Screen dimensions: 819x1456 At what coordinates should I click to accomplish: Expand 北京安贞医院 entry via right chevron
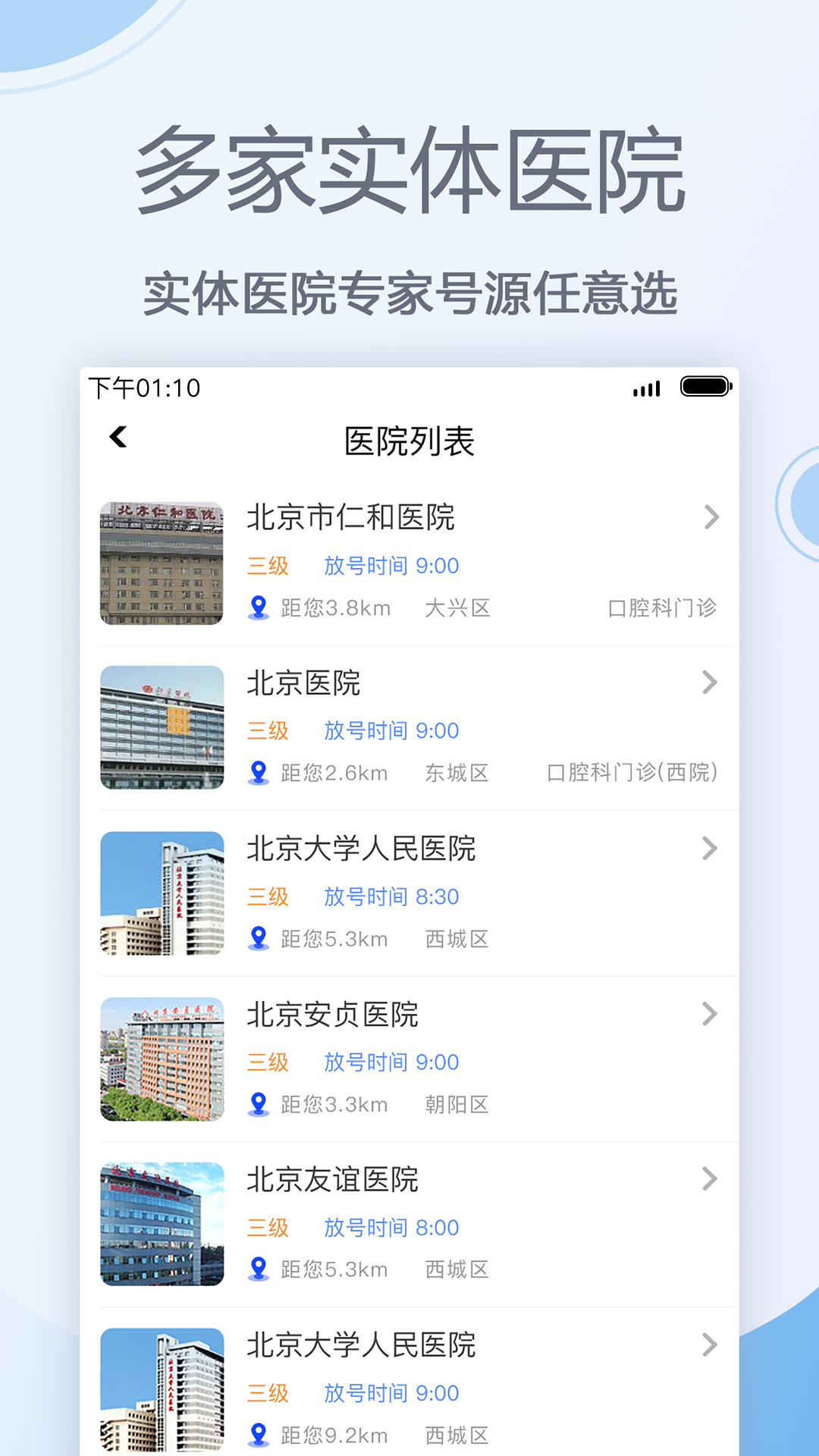point(711,1013)
